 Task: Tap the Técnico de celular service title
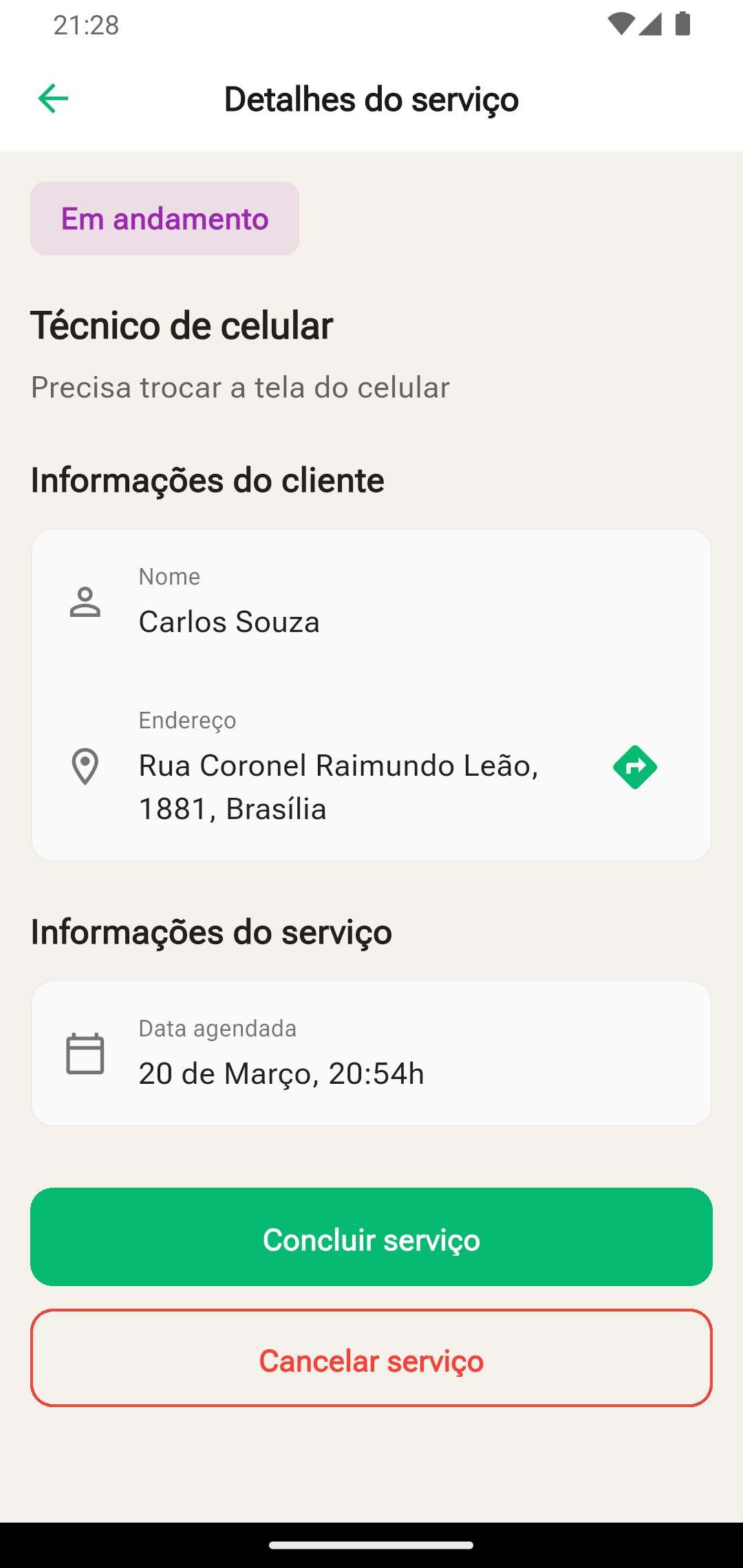(x=181, y=325)
